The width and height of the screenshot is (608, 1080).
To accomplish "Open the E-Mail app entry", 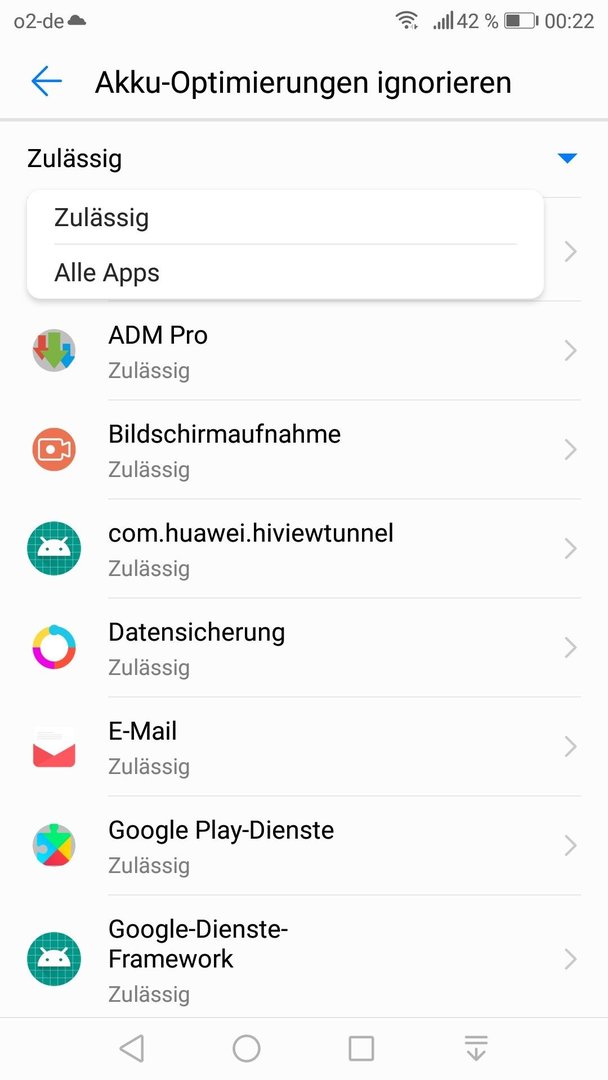I will [304, 747].
